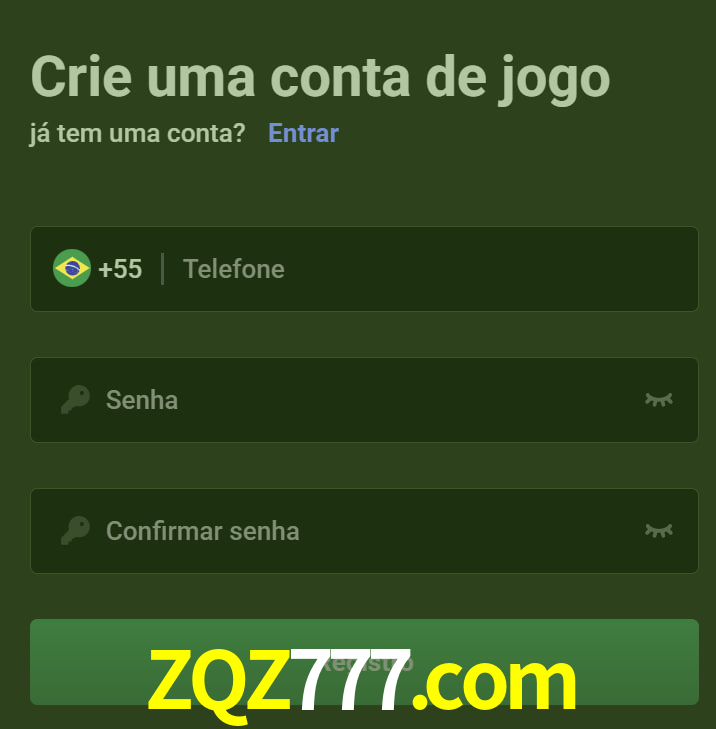Focus the Telefone input field
The height and width of the screenshot is (729, 716).
click(430, 269)
